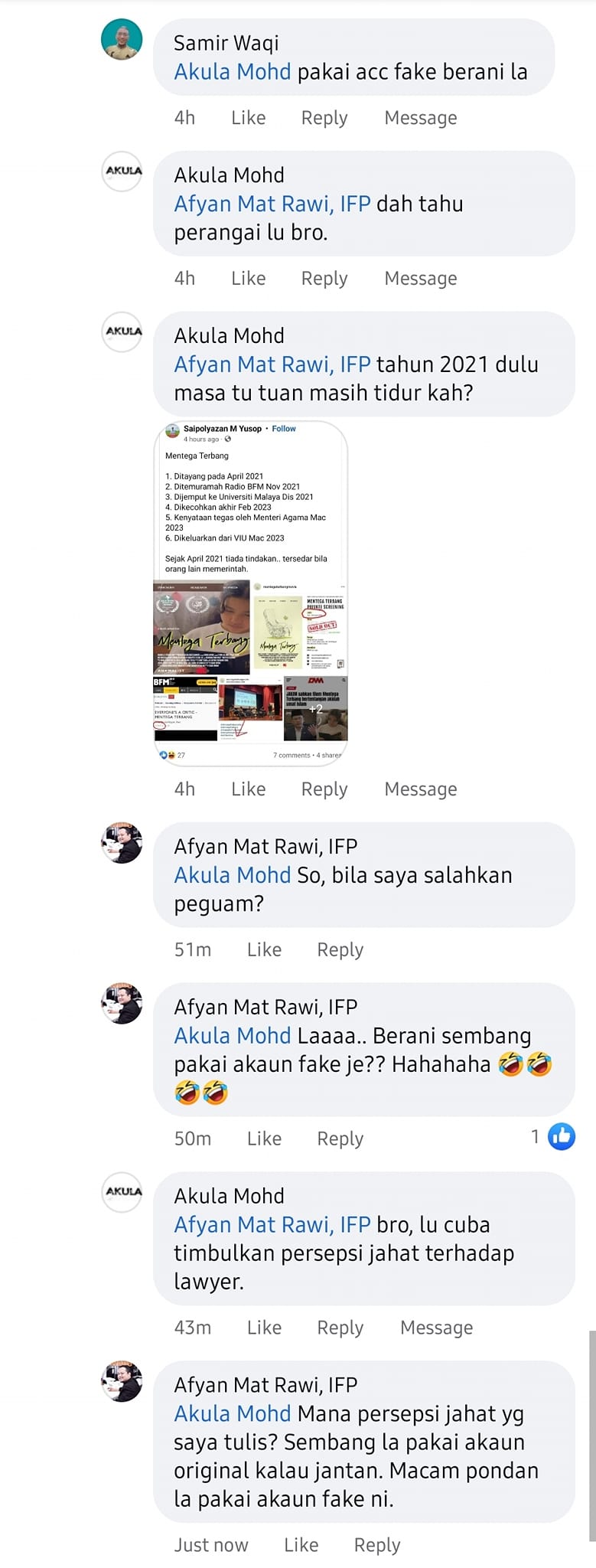Like Akula Mohd's 'persepsi jahat terhadap lawyer' comment
This screenshot has height=1568, width=596.
tap(264, 1328)
